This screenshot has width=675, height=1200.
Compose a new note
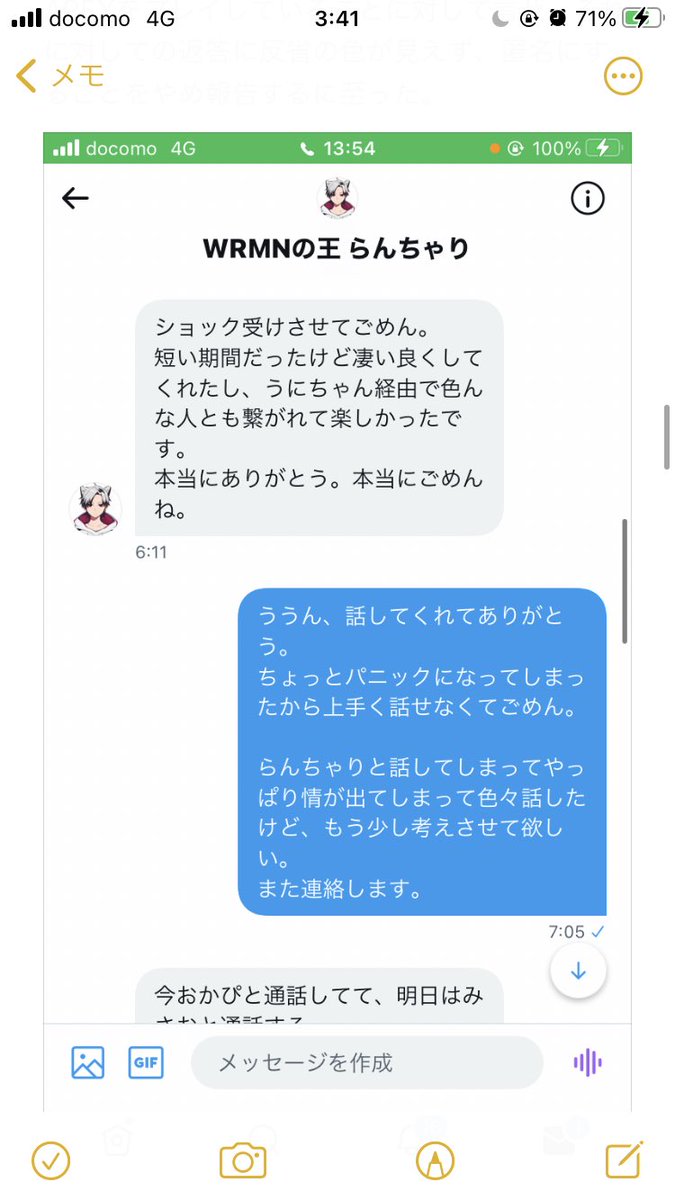(624, 1160)
